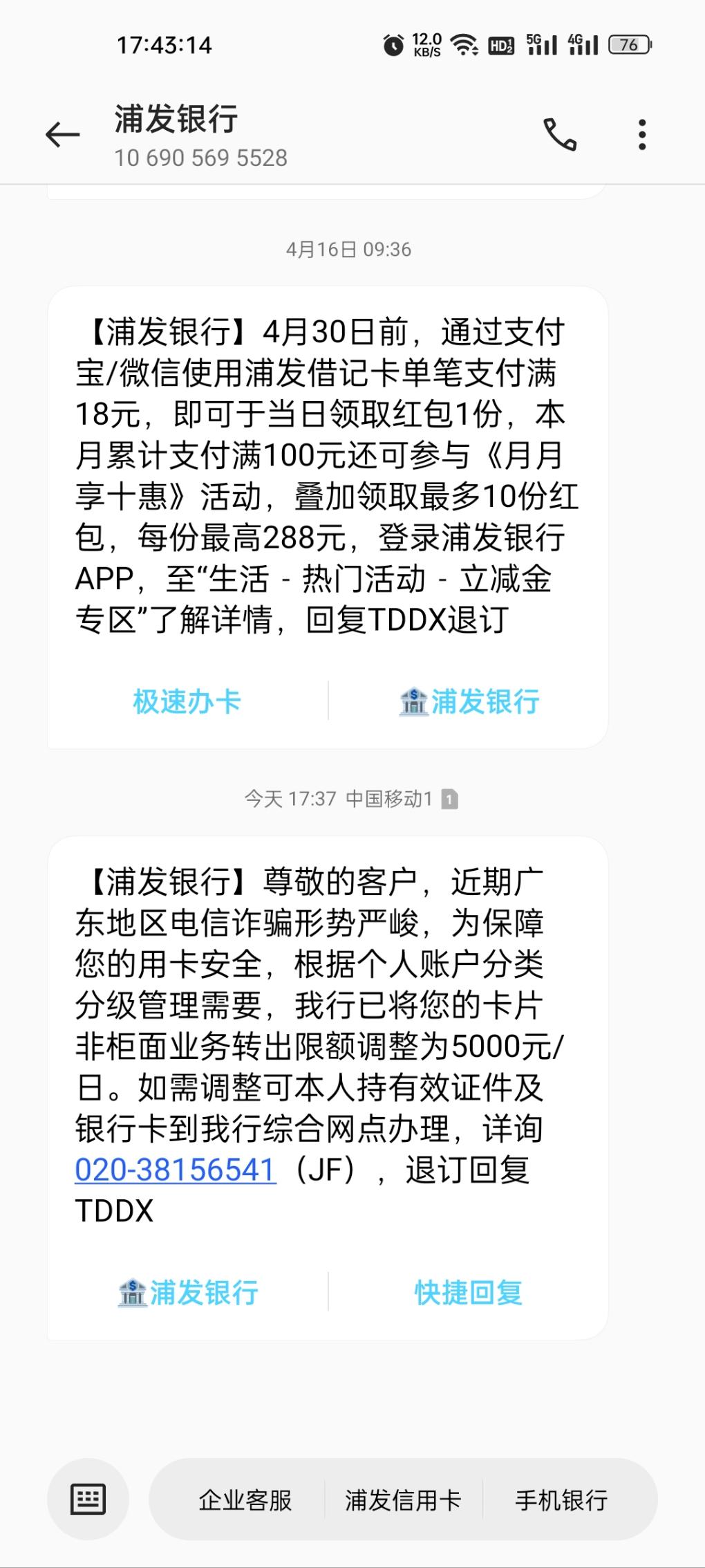Choose 快捷回复 under today's message
This screenshot has width=705, height=1568.
pyautogui.click(x=469, y=1292)
